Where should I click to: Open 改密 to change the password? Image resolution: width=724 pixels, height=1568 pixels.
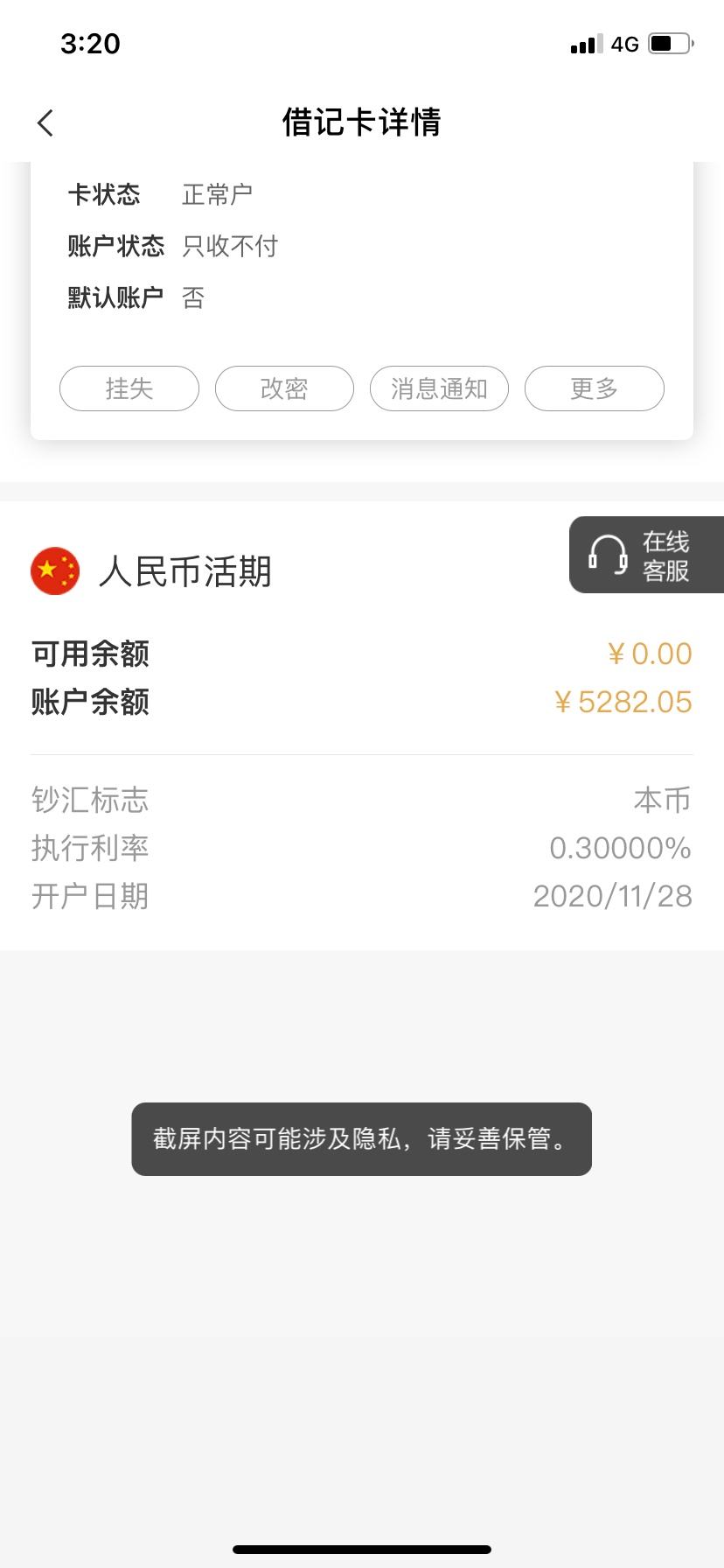[284, 388]
